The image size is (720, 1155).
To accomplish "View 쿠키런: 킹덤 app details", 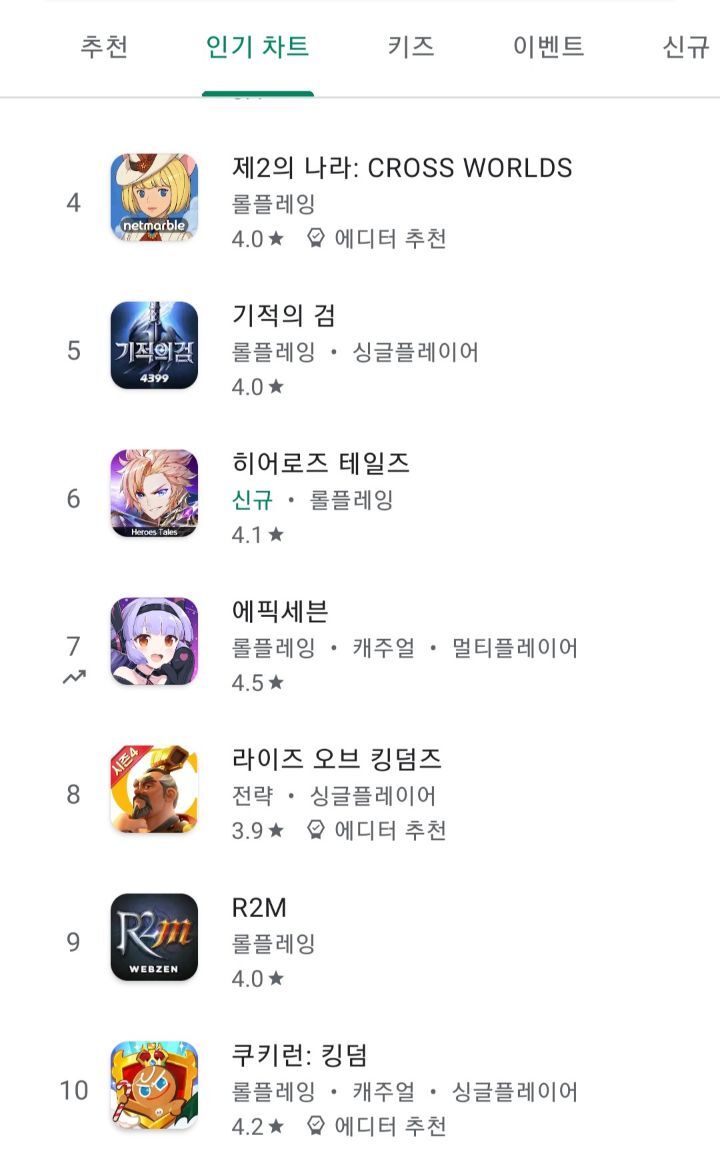I will (x=300, y=1055).
